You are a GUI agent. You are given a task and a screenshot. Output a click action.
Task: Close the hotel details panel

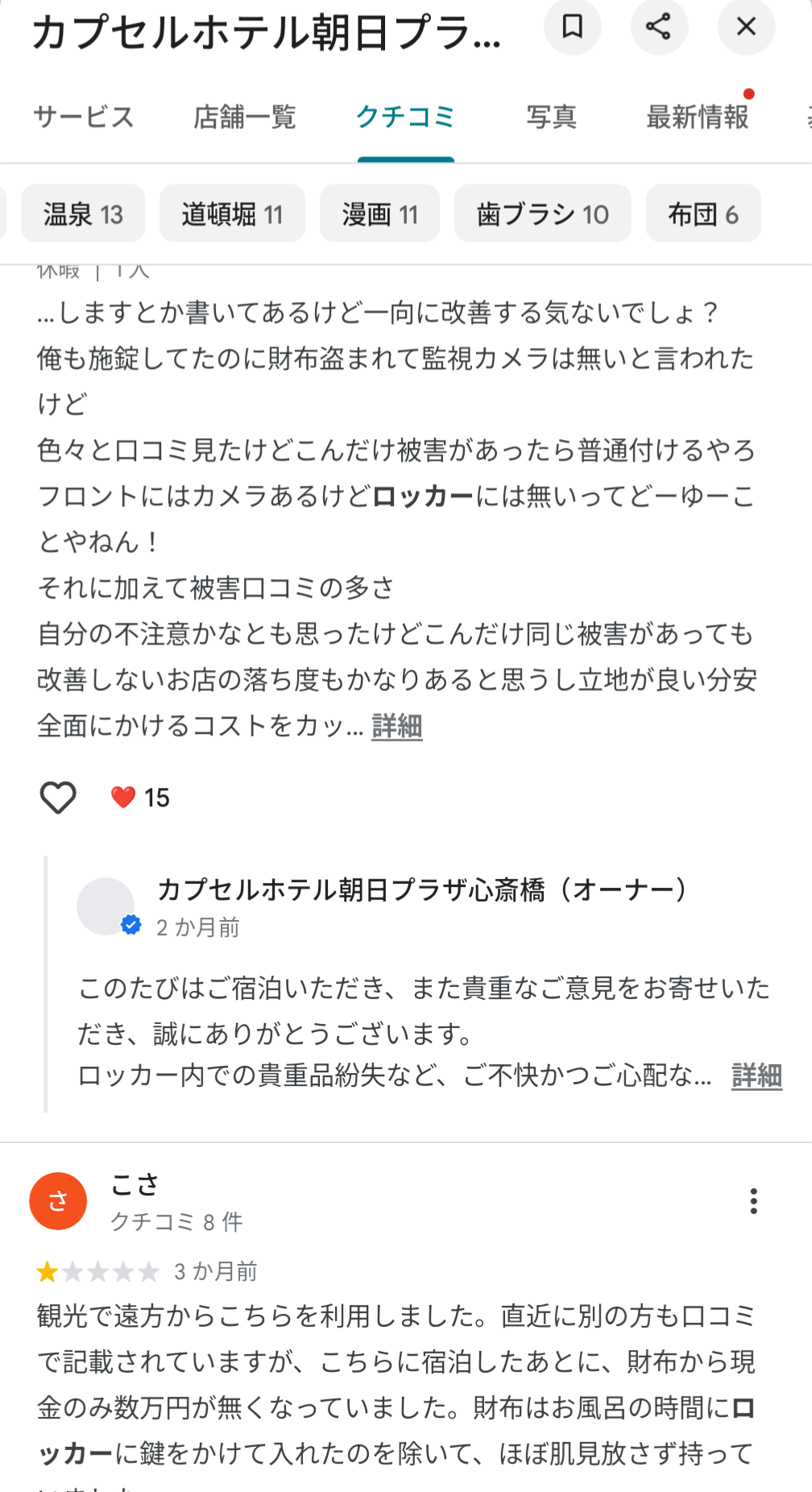point(746,27)
